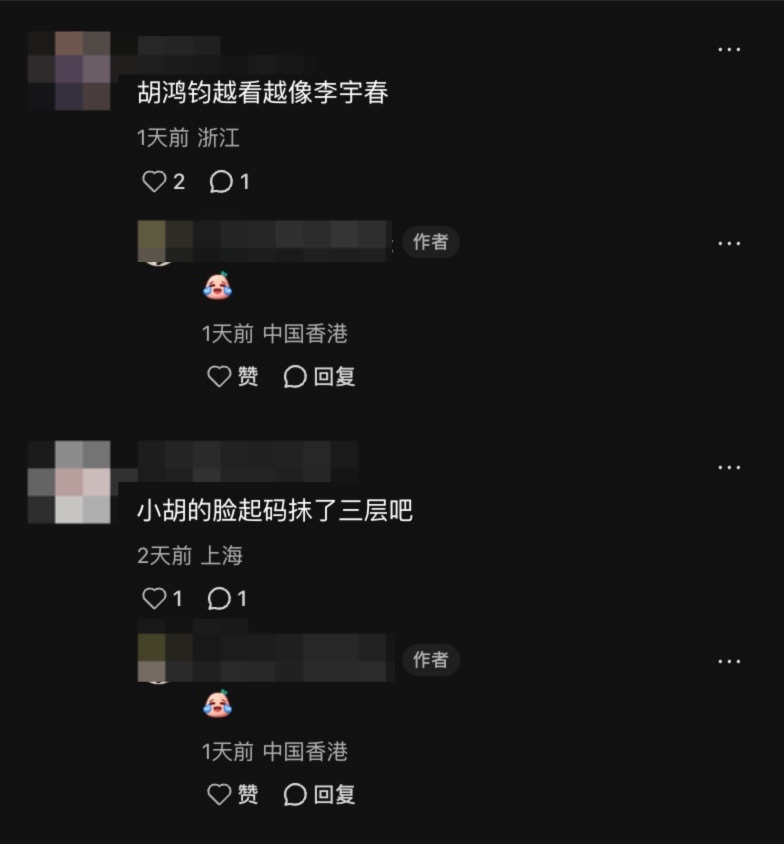This screenshot has width=784, height=844.
Task: Tap 回复 on the author reply under the 上海 comment
Action: (x=320, y=794)
